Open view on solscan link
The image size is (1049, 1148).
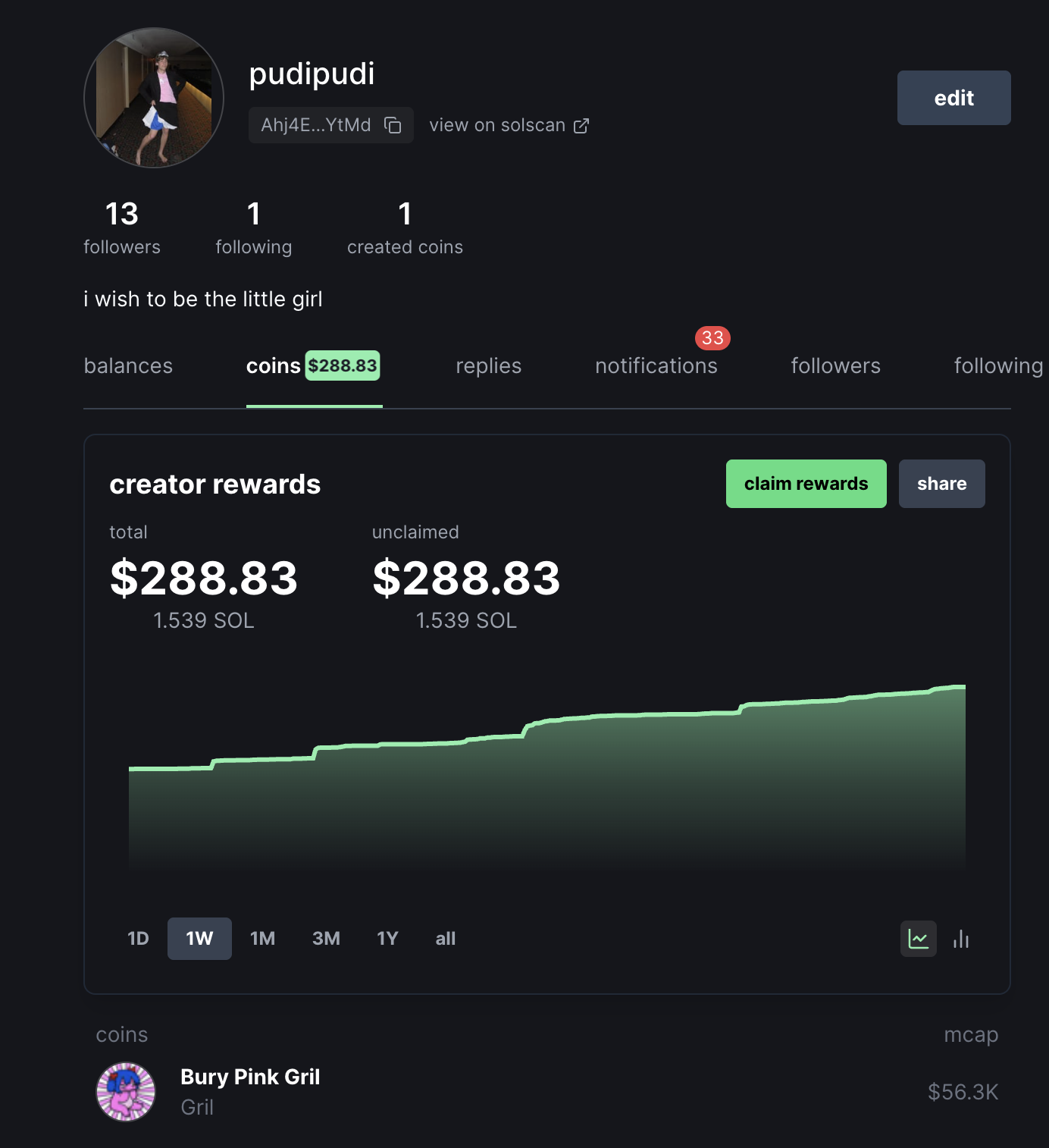(x=509, y=125)
